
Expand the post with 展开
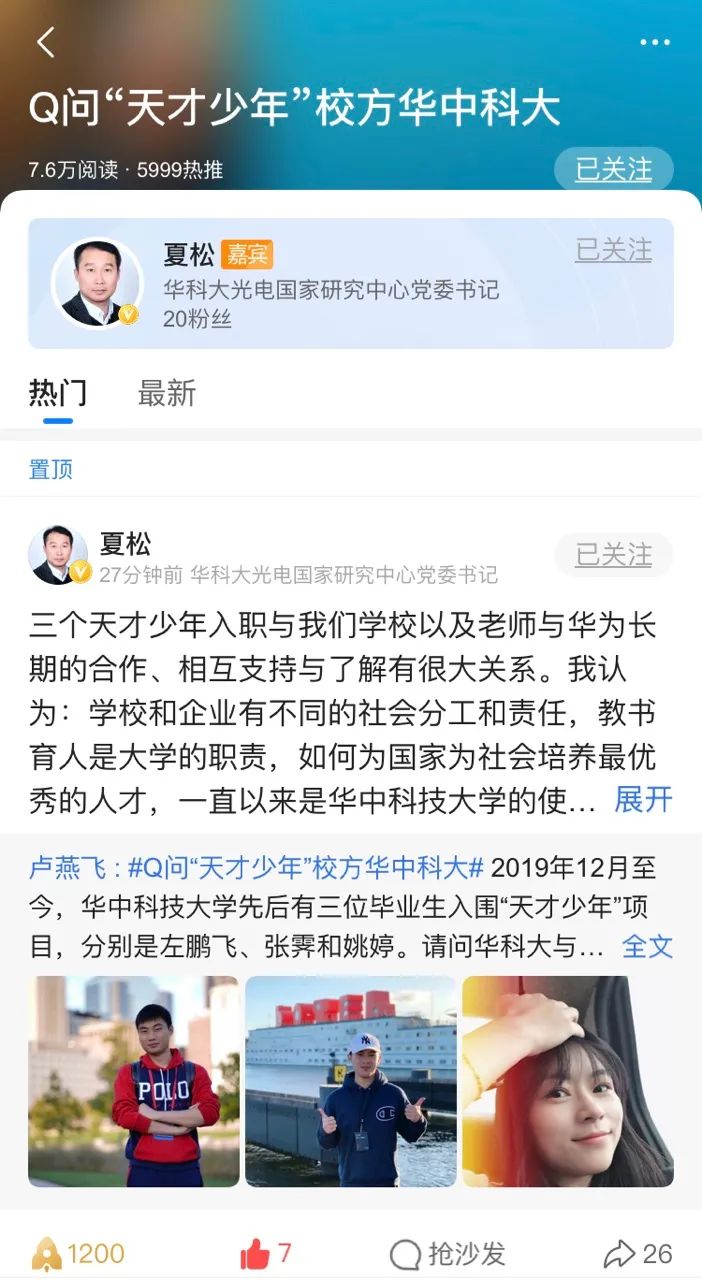[643, 800]
